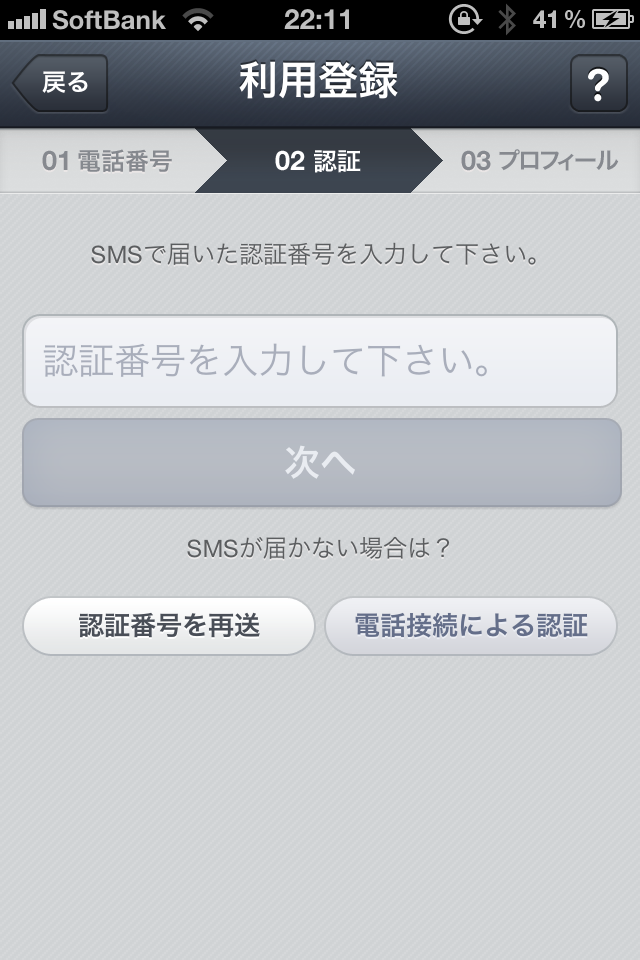The image size is (640, 960).
Task: Tap the 次へ button
Action: point(320,463)
